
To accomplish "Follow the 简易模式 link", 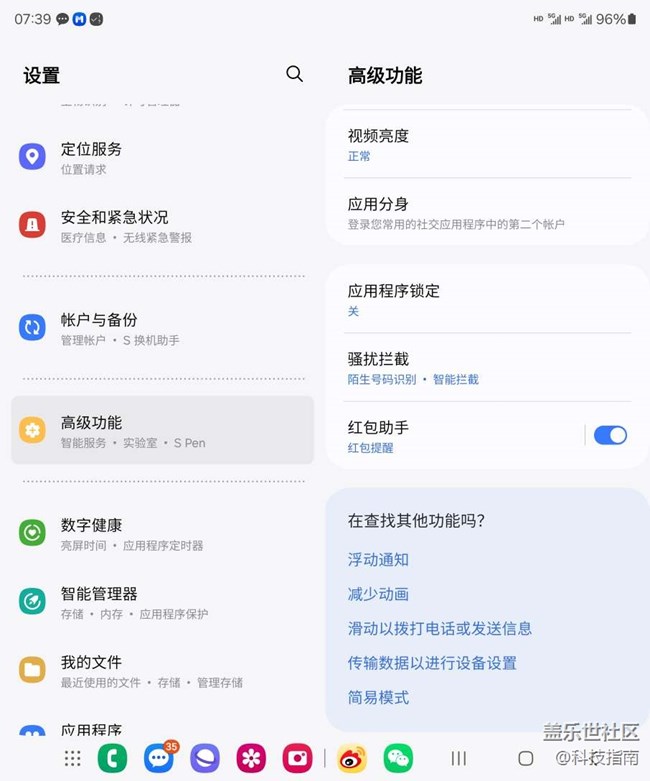I will click(x=378, y=698).
